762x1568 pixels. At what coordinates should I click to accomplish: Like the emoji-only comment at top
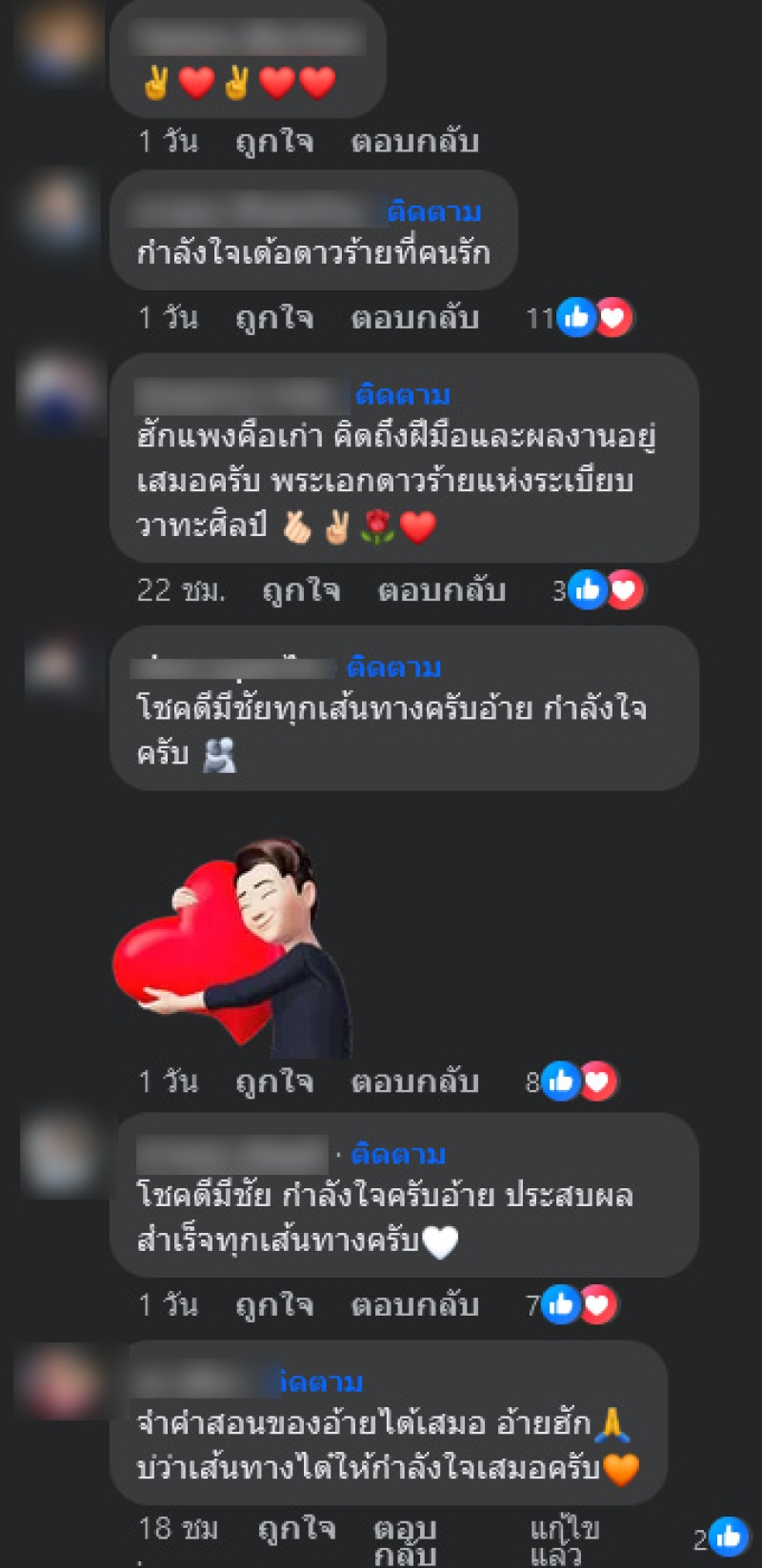274,141
